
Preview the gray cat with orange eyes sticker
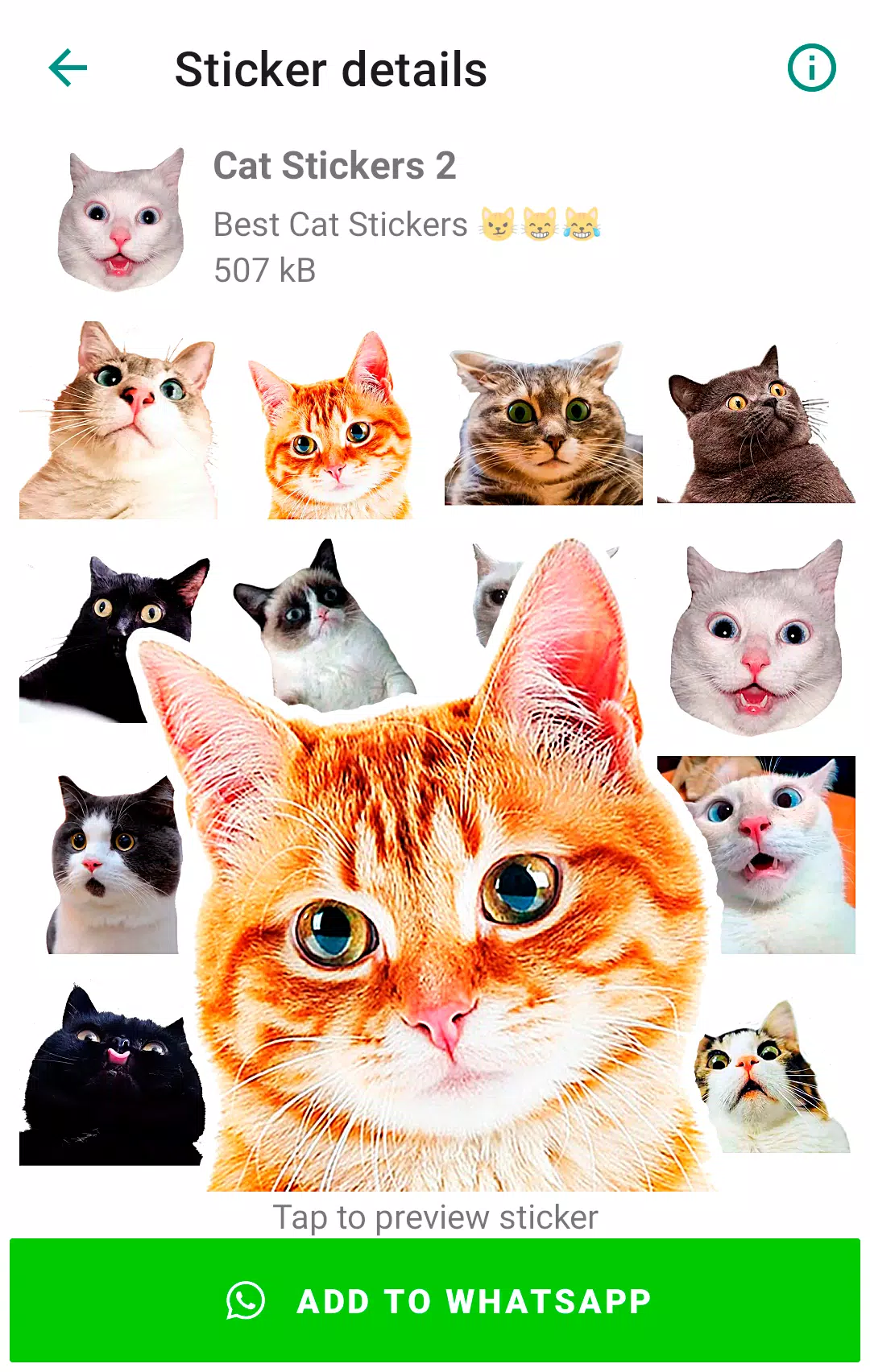point(756,425)
